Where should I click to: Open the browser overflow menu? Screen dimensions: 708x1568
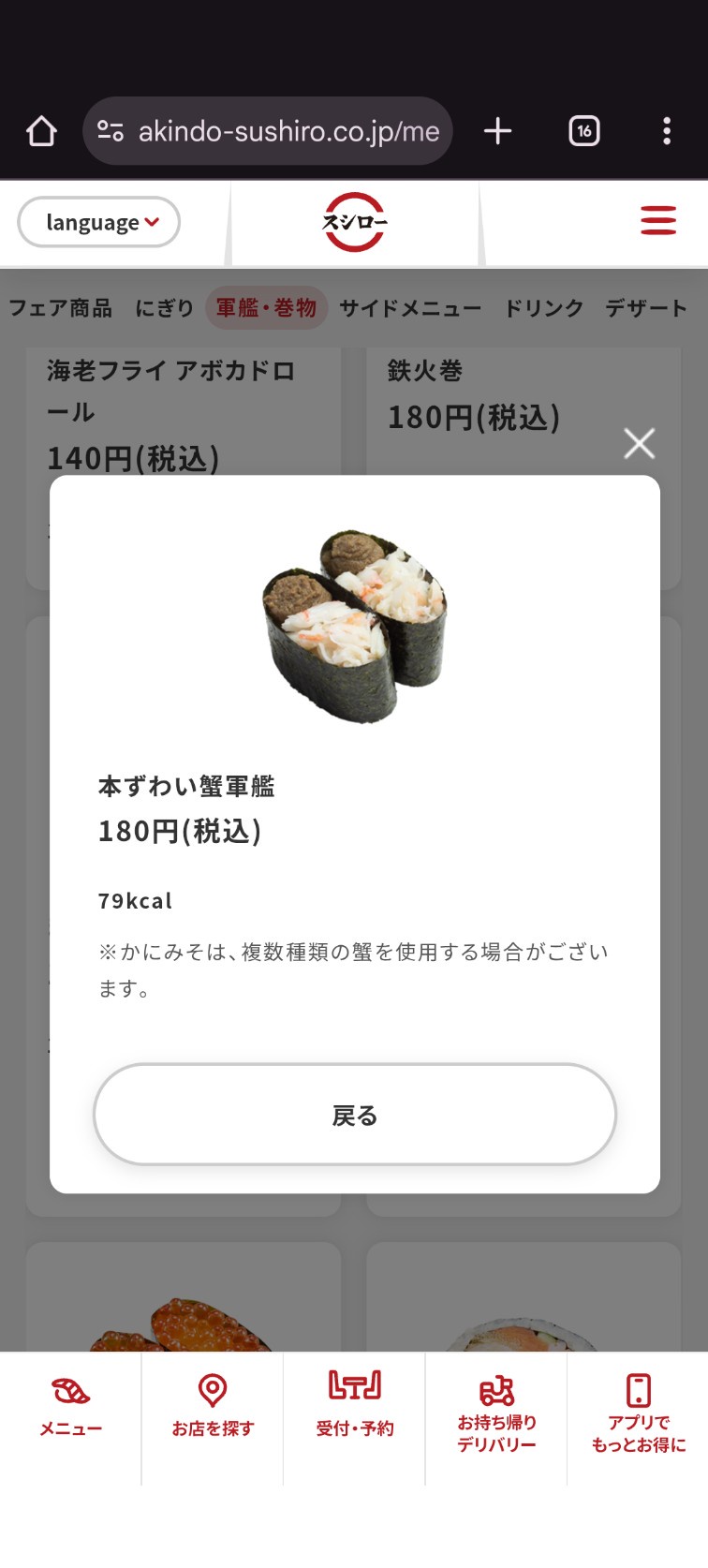(666, 131)
